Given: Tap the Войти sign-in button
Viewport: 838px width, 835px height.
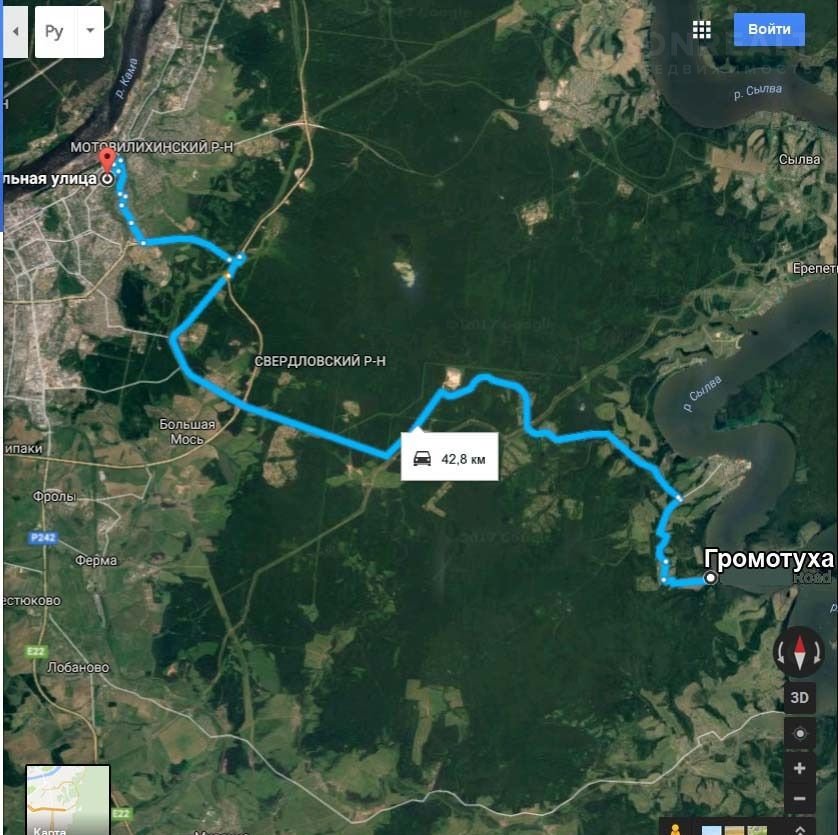Looking at the screenshot, I should tap(769, 29).
